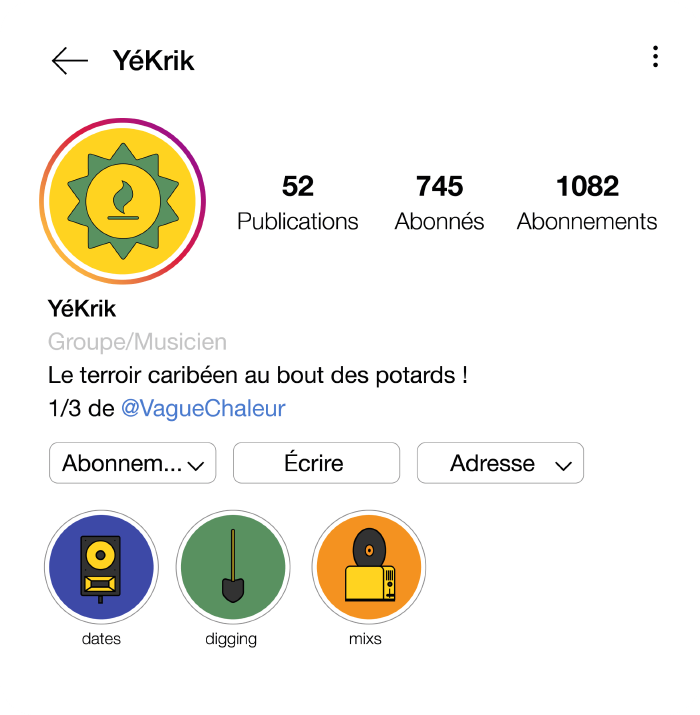
Task: View the 745 Abonnés list
Action: tap(439, 202)
